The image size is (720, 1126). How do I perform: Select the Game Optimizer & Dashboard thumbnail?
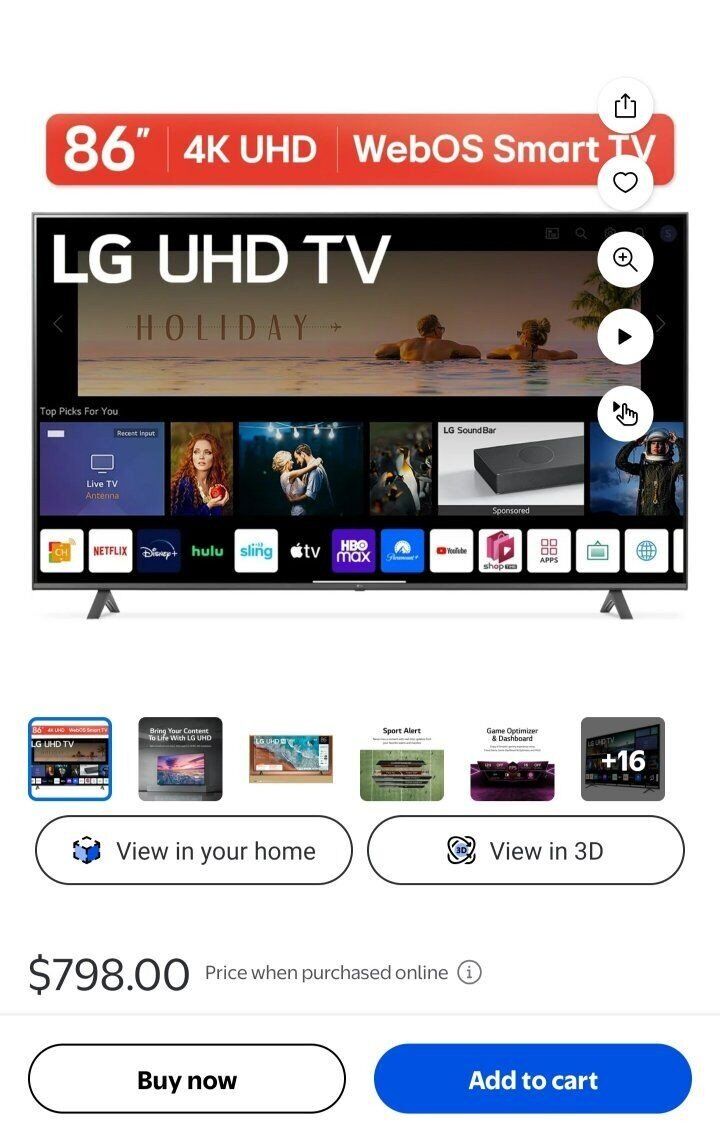click(510, 760)
